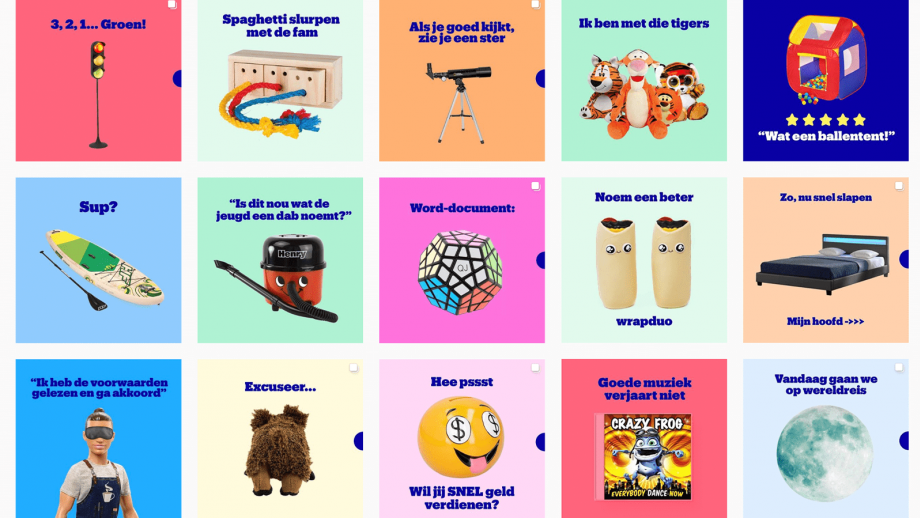This screenshot has width=920, height=518.
Task: Open the telescope 'zie je een ster' post
Action: (x=461, y=80)
